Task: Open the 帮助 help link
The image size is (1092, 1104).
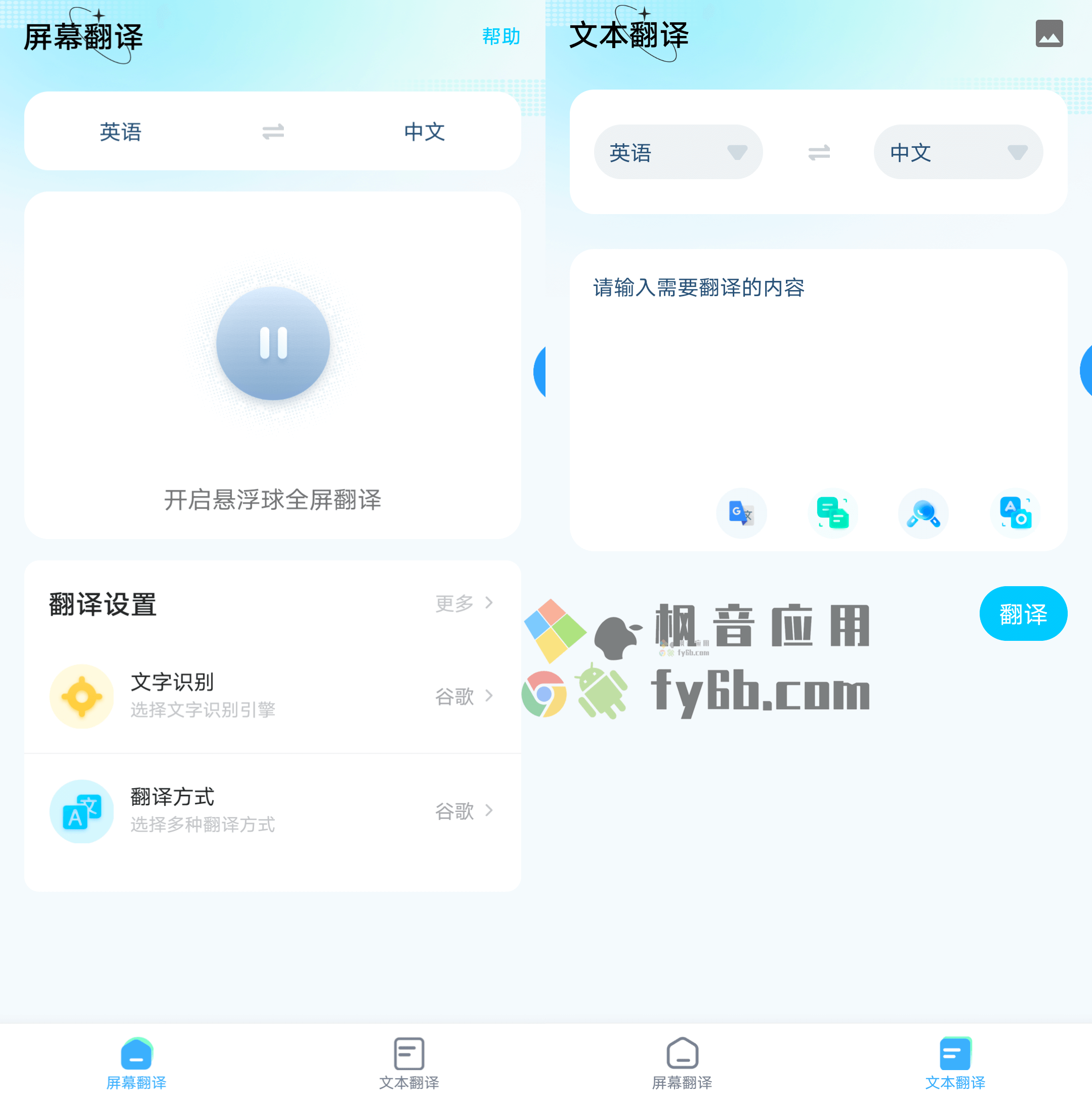Action: pyautogui.click(x=500, y=36)
